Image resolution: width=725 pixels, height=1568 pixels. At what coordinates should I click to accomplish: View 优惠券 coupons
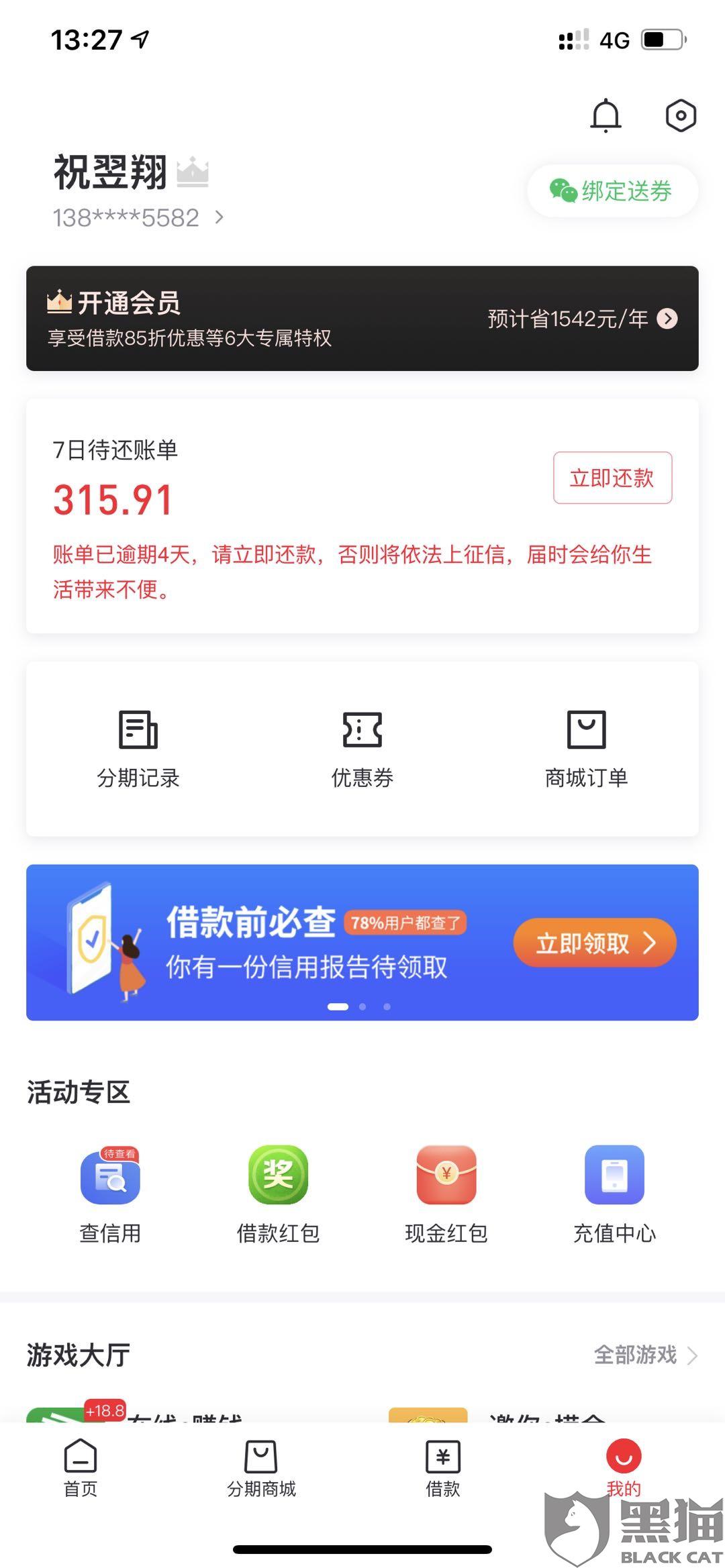(362, 748)
